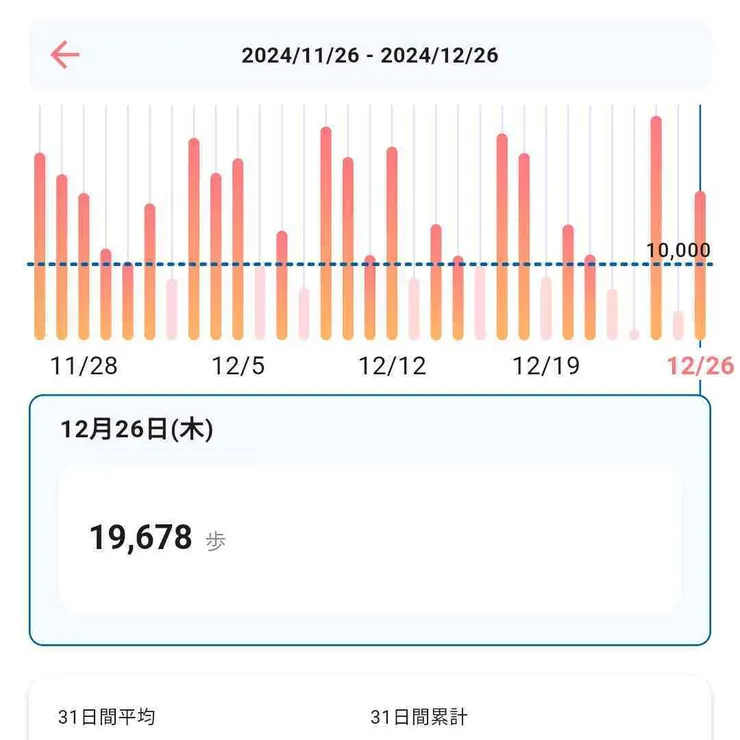Select the 11/28 bar in the chart
Viewport: 740px width, 740px height.
pos(84,270)
